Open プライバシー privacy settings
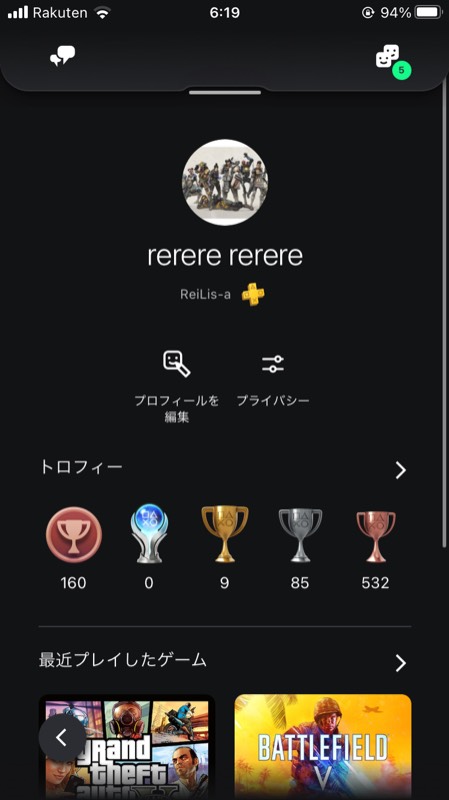Screen dimensions: 449x800 [x=273, y=378]
